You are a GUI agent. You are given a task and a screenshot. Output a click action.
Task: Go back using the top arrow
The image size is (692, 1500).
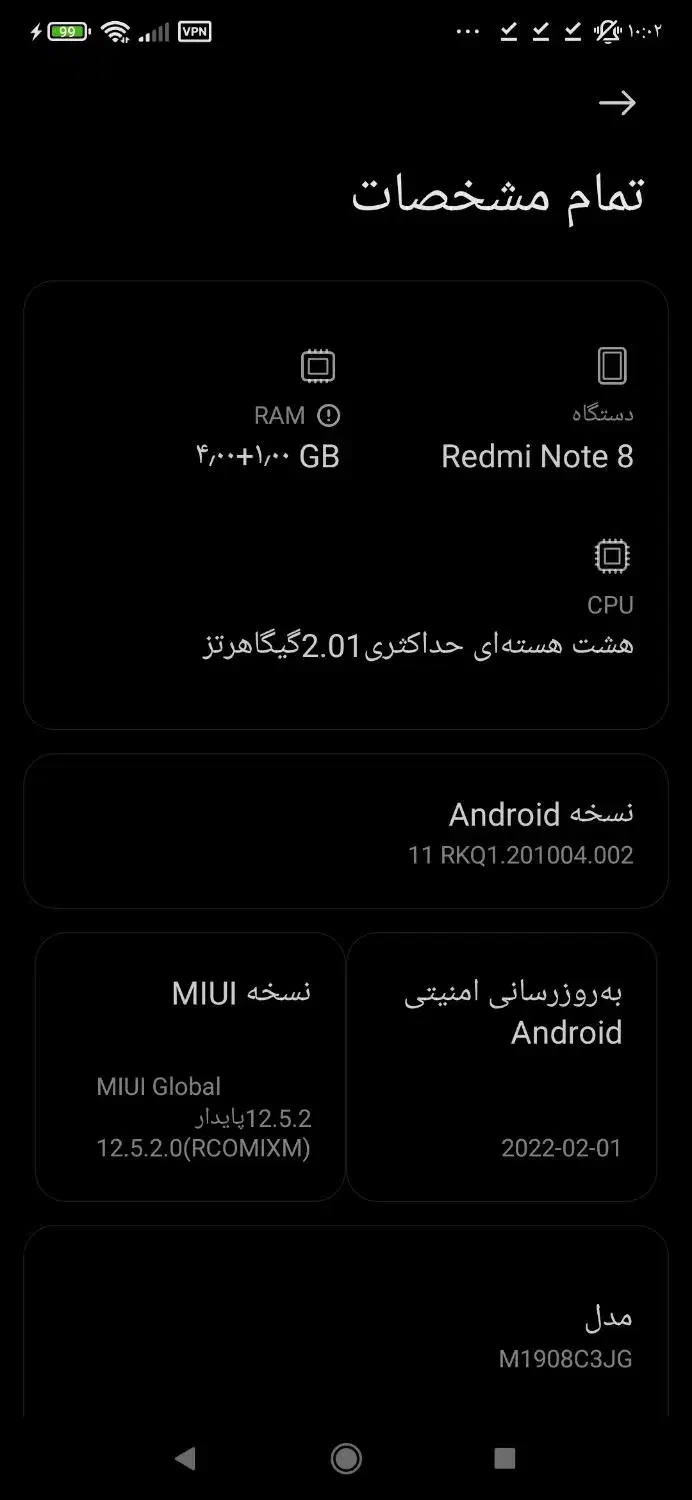617,103
